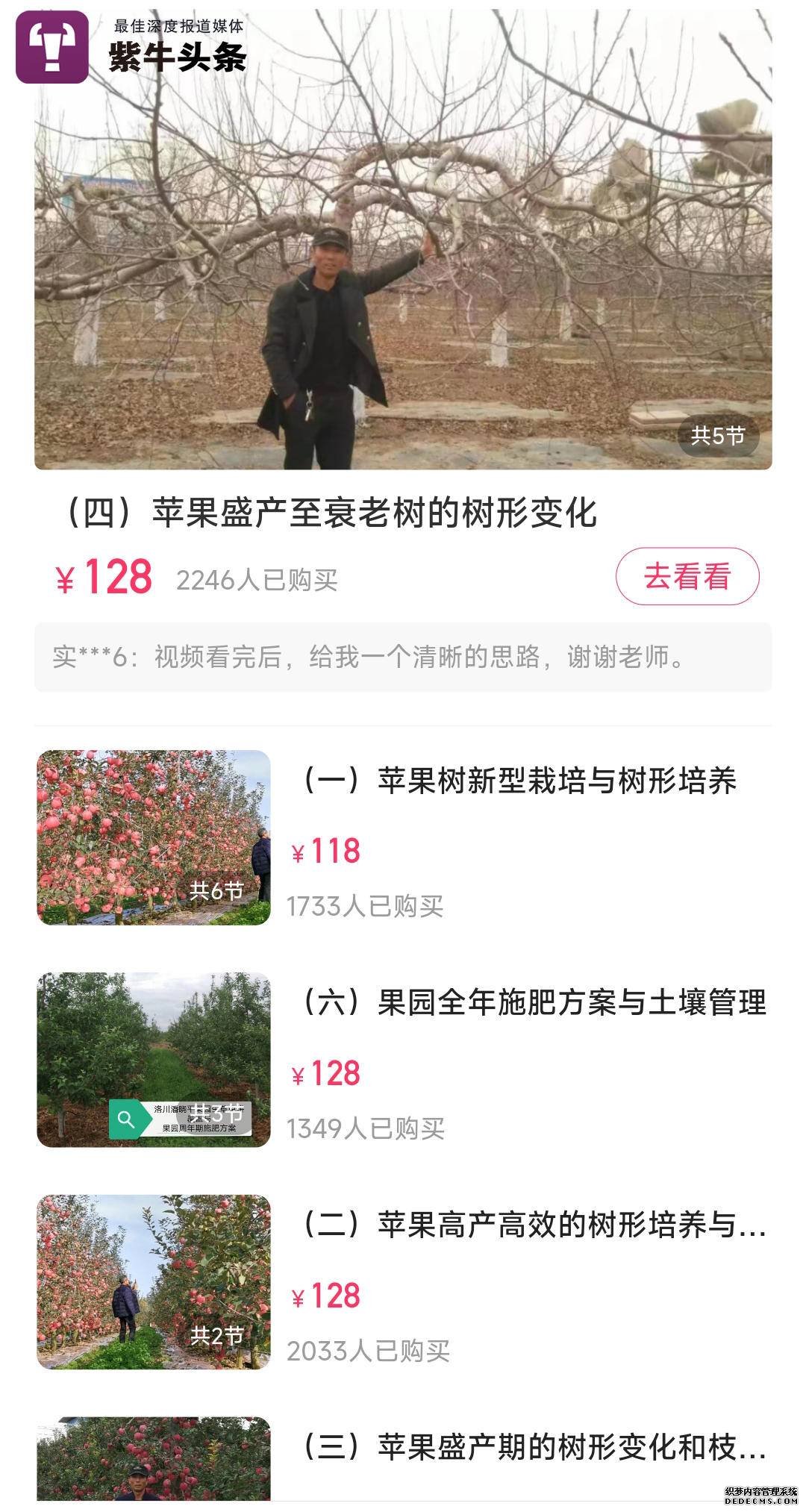This screenshot has height=1512, width=806.
Task: Open course (六) 果园全年施肥方案与土壤管理
Action: click(534, 1002)
